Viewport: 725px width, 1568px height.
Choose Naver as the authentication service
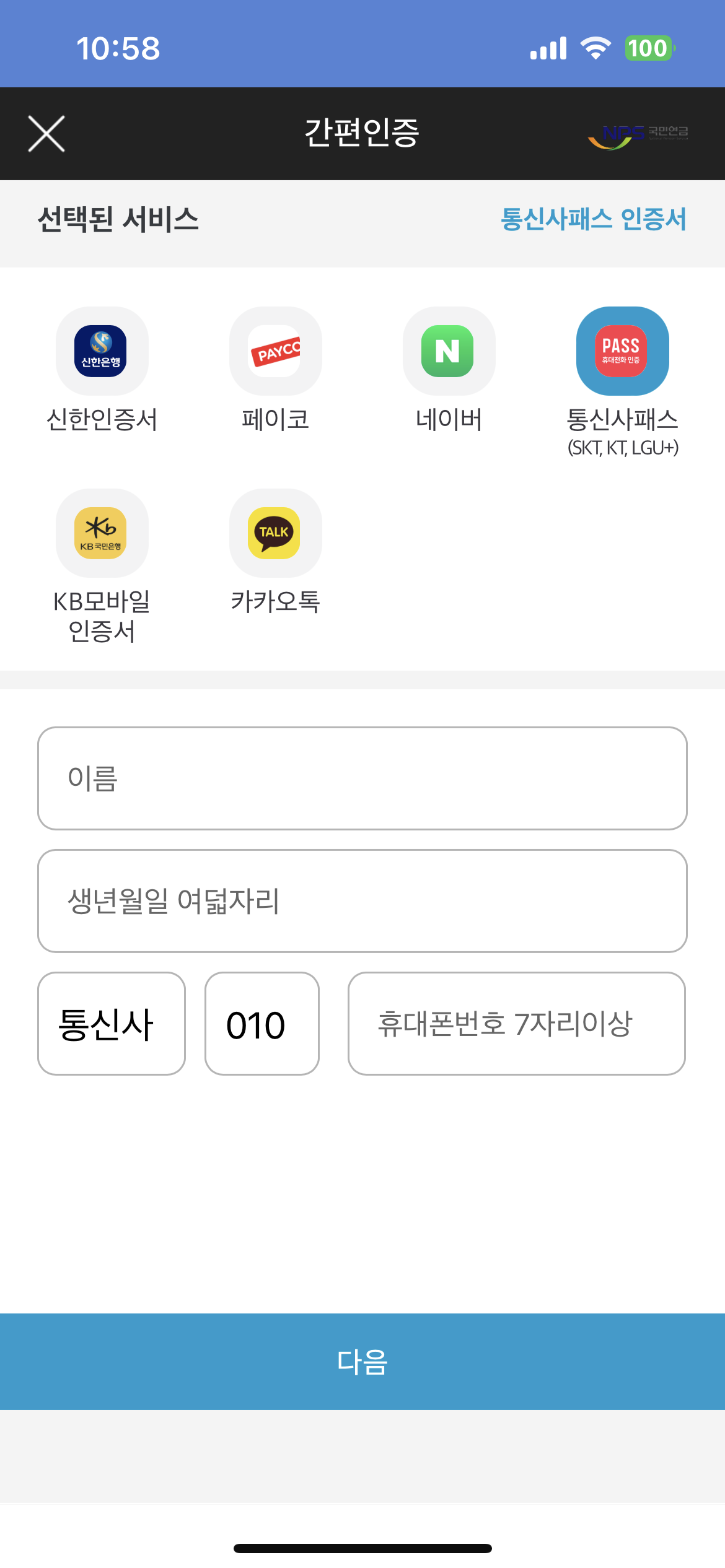(x=449, y=352)
